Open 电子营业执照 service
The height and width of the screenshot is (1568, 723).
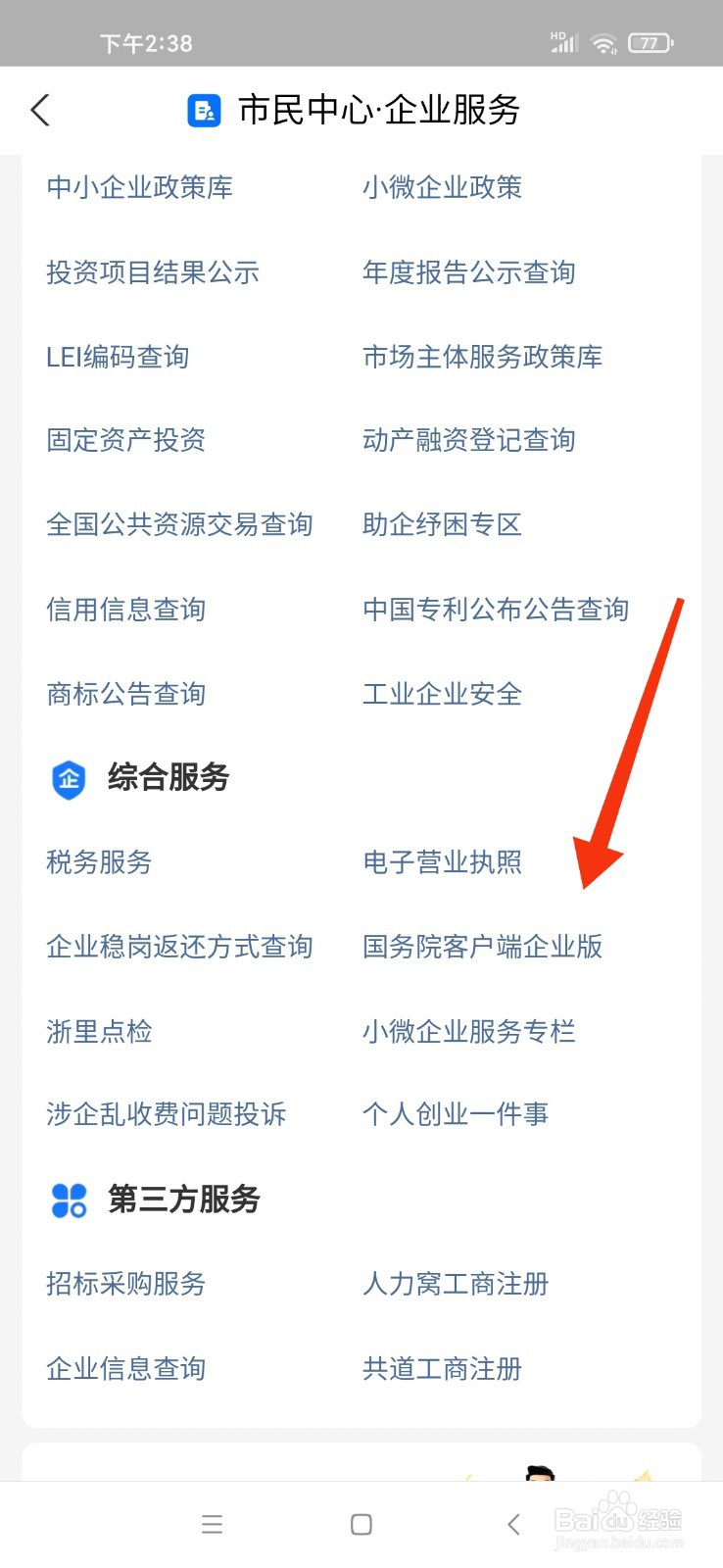[443, 863]
